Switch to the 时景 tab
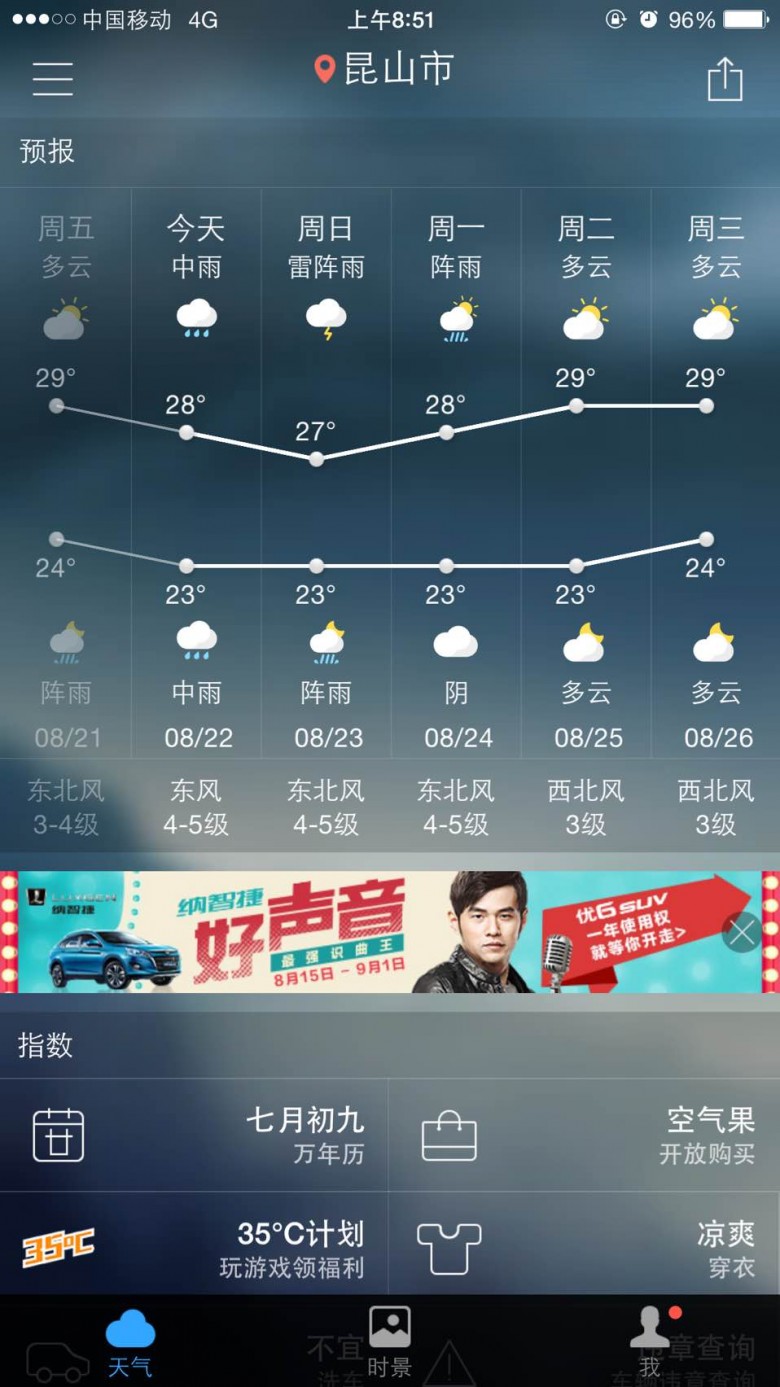The width and height of the screenshot is (780, 1387). [x=390, y=1342]
